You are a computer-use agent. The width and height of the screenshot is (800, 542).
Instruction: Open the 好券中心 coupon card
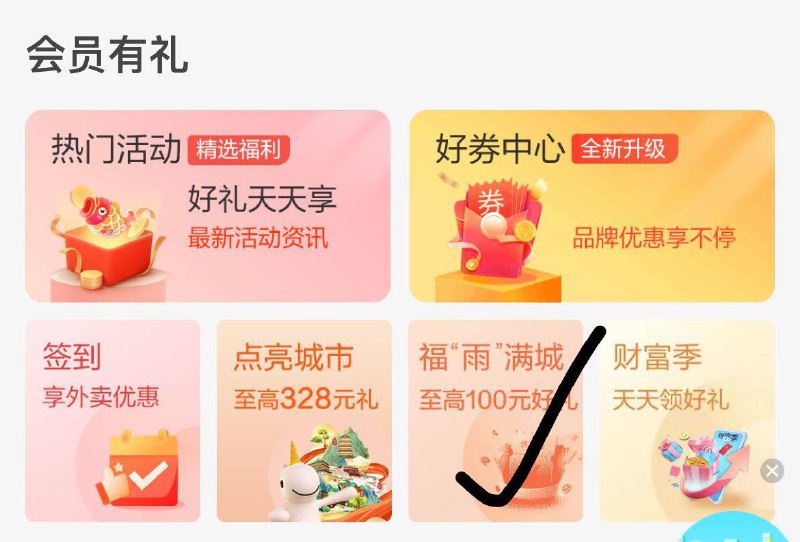591,206
